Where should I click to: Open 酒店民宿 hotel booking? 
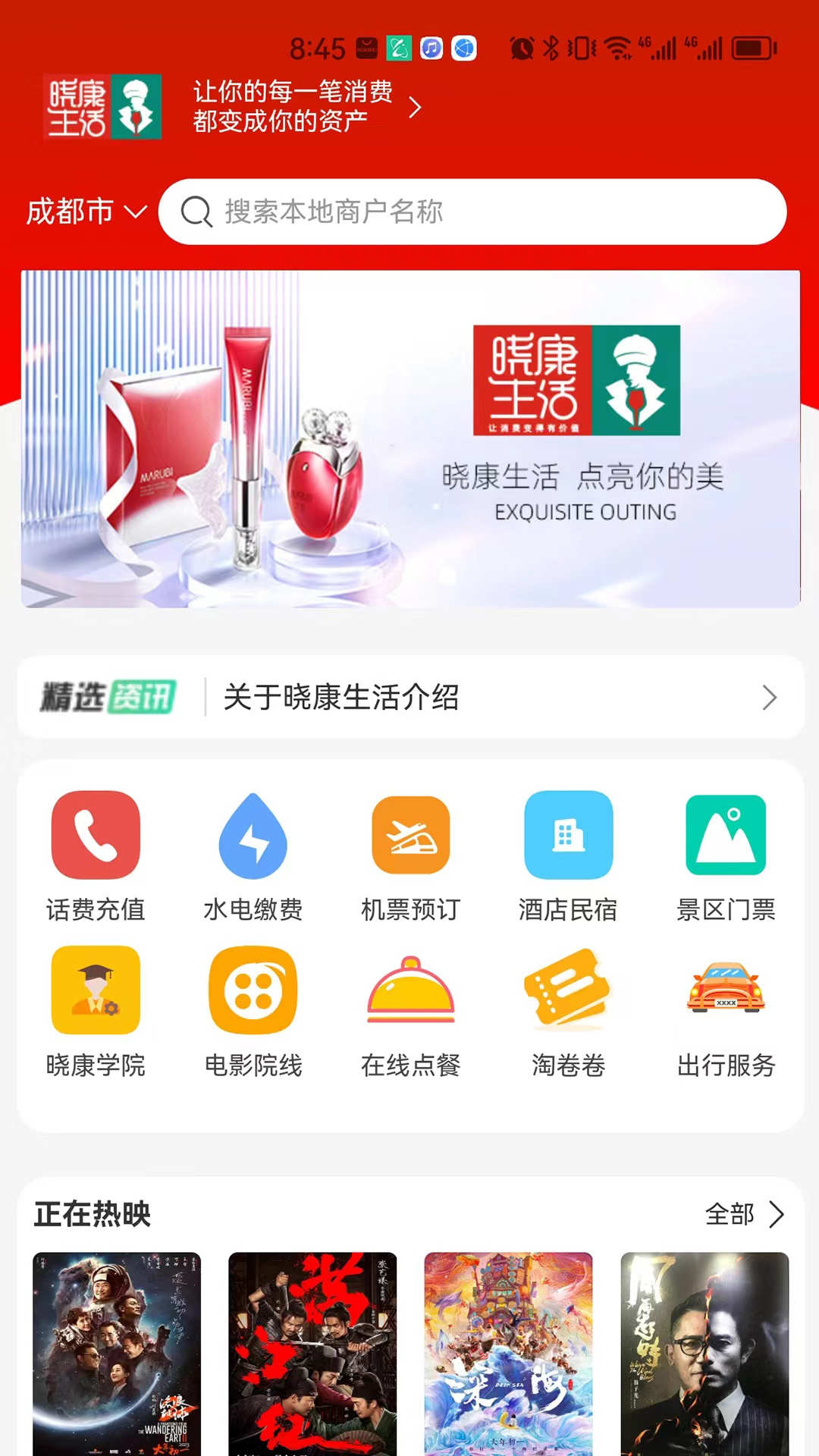568,855
